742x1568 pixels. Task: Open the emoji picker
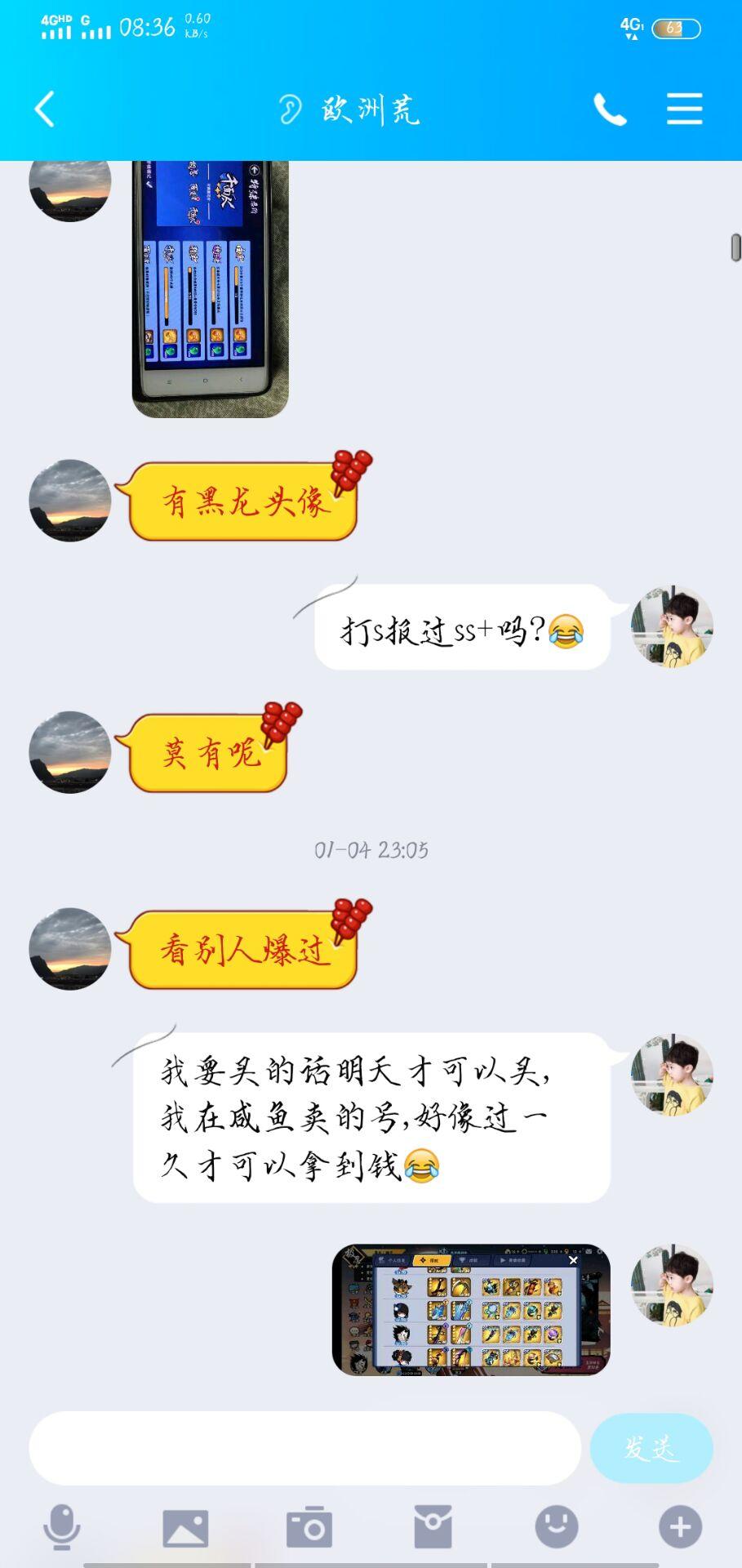tap(557, 1526)
